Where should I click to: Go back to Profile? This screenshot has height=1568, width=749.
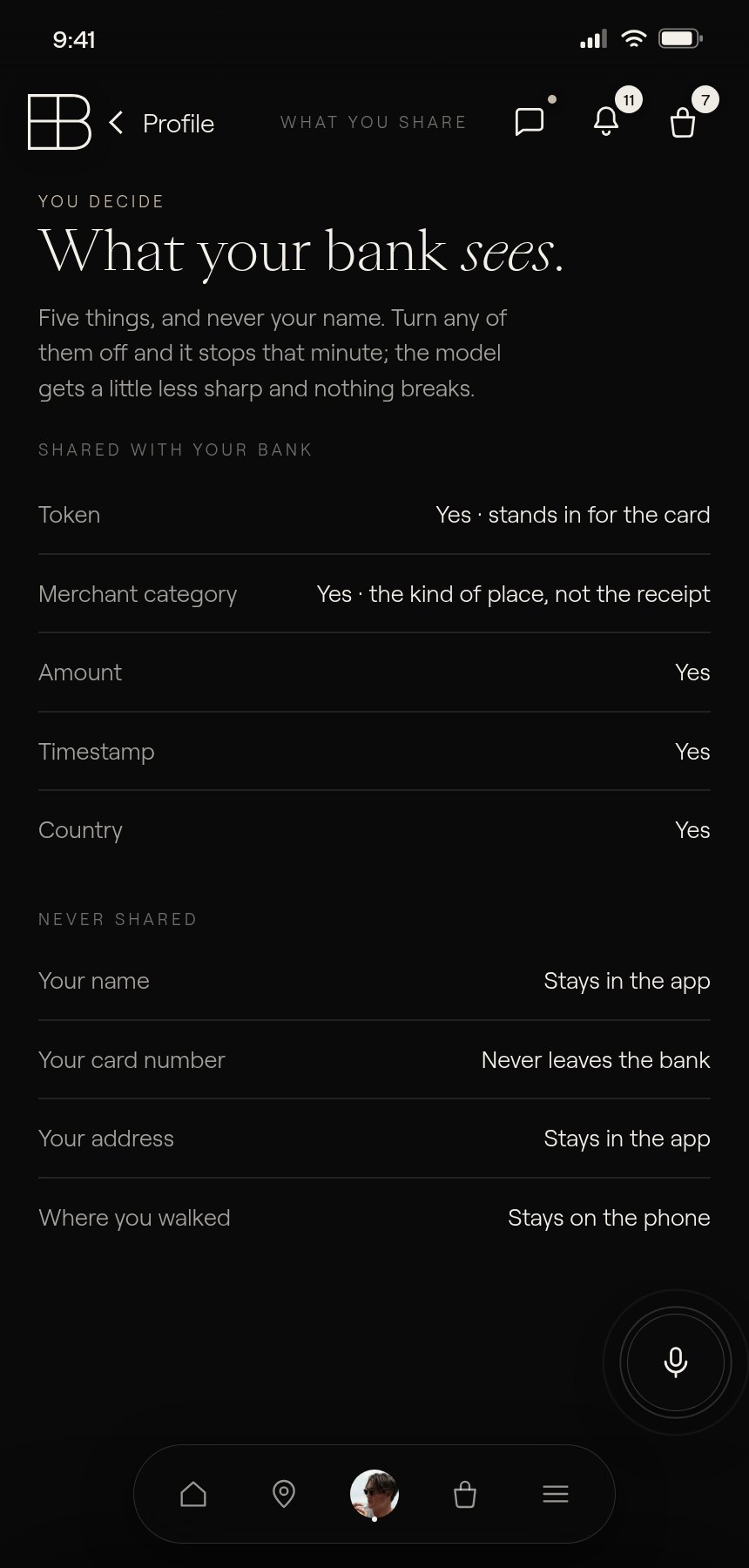tap(162, 123)
